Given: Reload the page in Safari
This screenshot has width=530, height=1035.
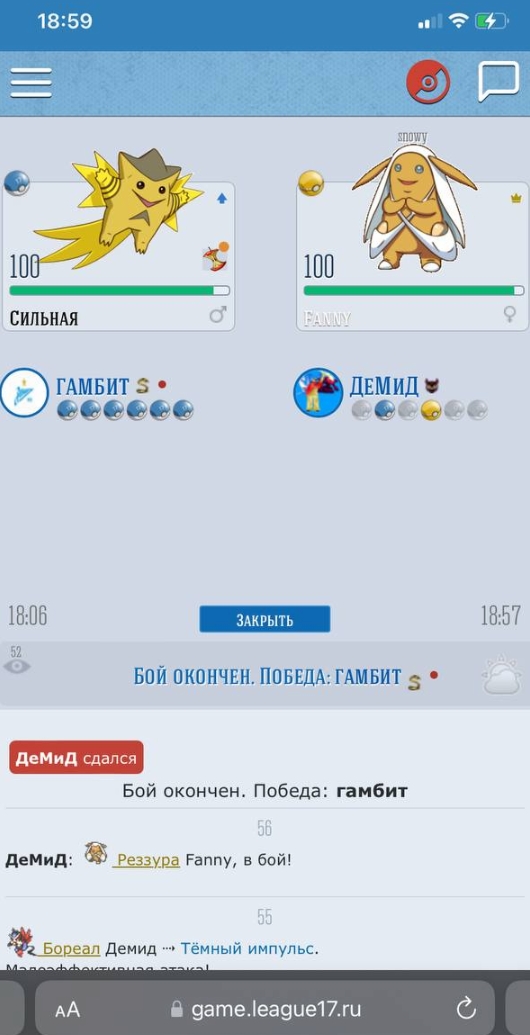Looking at the screenshot, I should pyautogui.click(x=466, y=1009).
